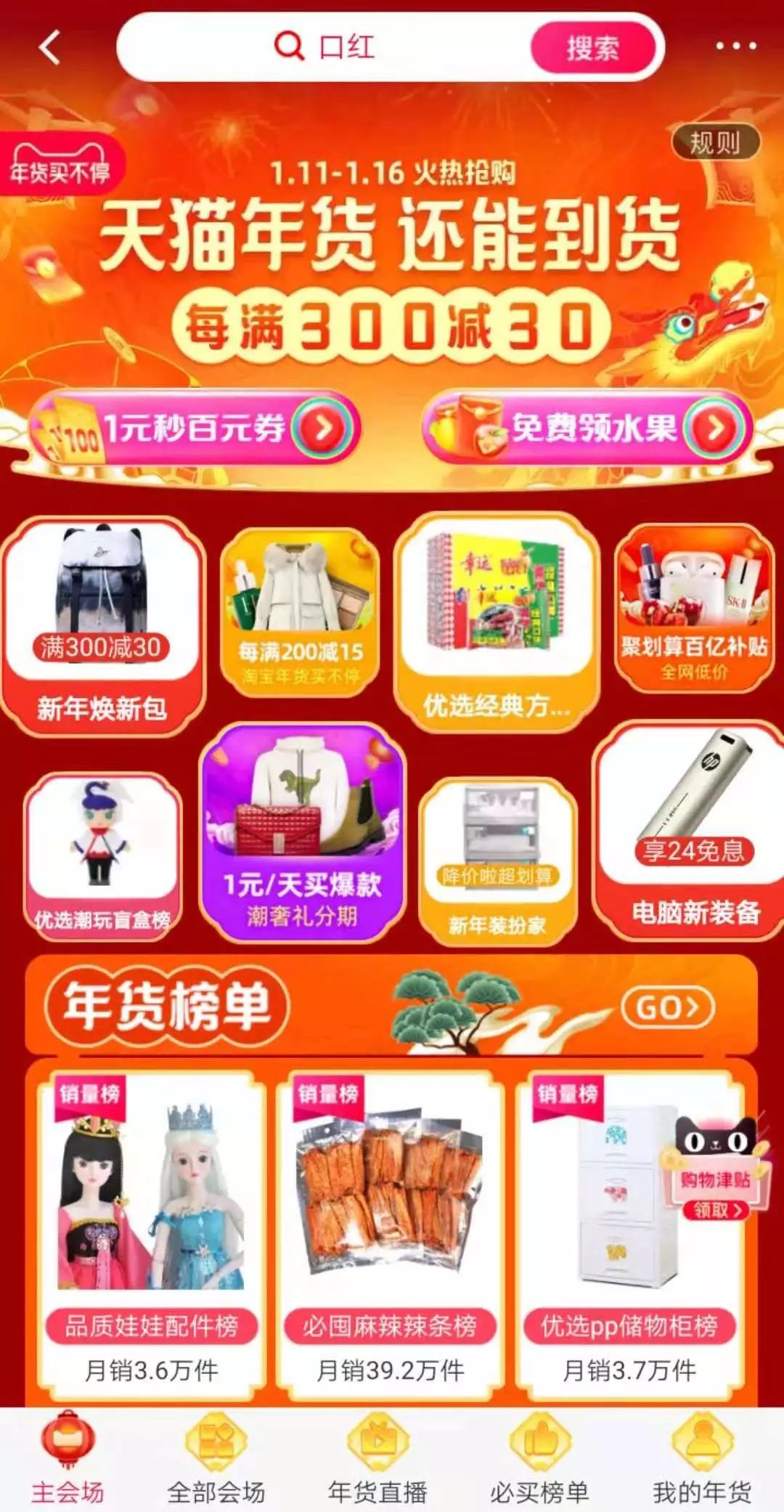Open the 1元/天买爆款 installment tile
This screenshot has width=784, height=1512.
(301, 832)
